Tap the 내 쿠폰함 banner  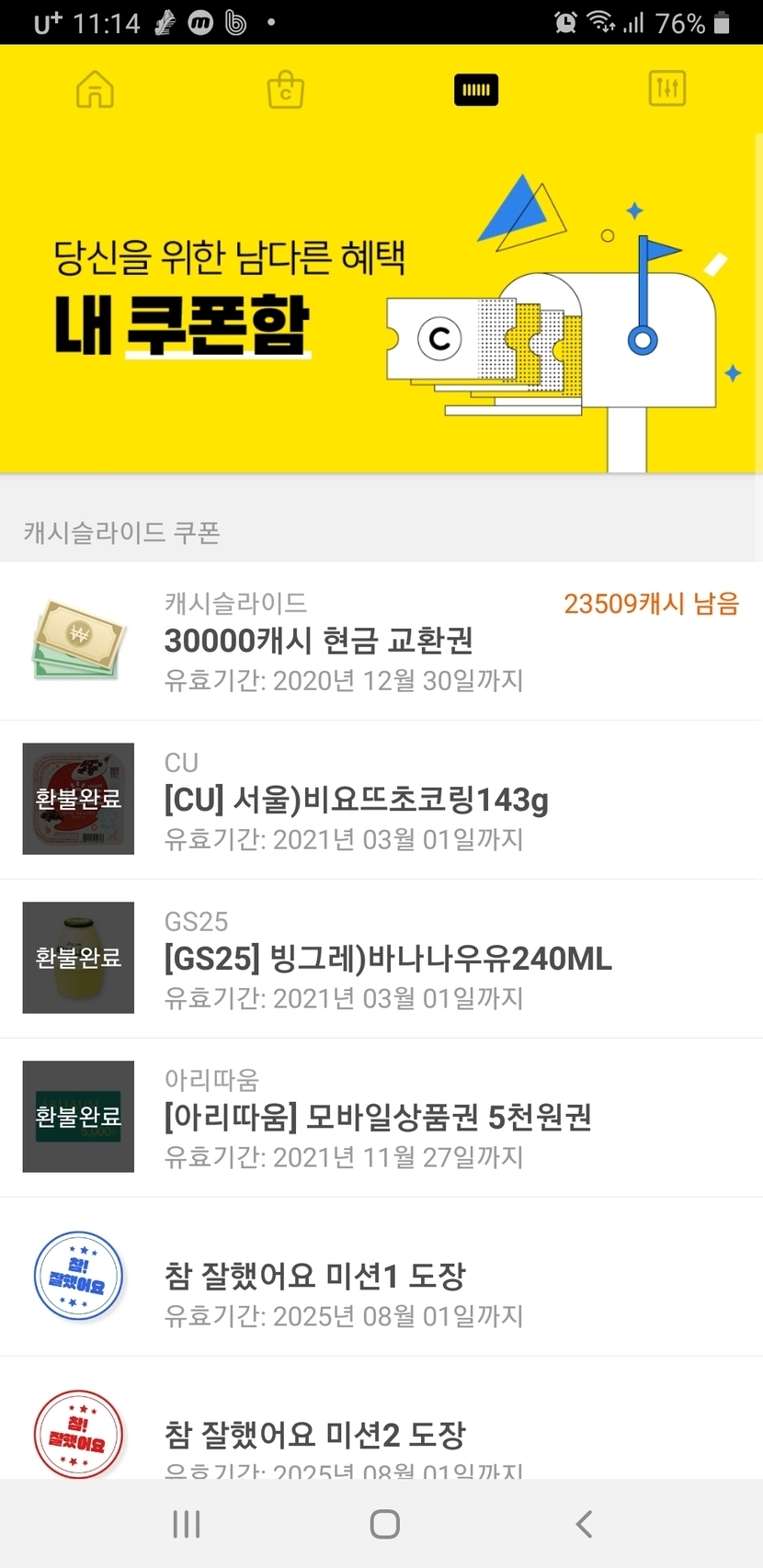(x=381, y=303)
